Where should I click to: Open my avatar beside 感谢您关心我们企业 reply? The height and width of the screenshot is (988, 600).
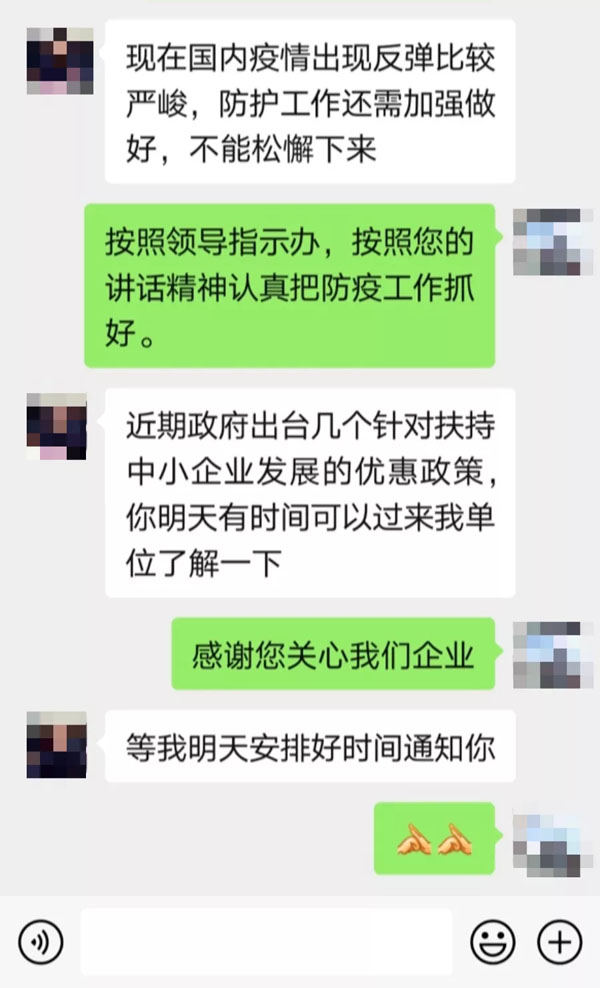pyautogui.click(x=546, y=656)
